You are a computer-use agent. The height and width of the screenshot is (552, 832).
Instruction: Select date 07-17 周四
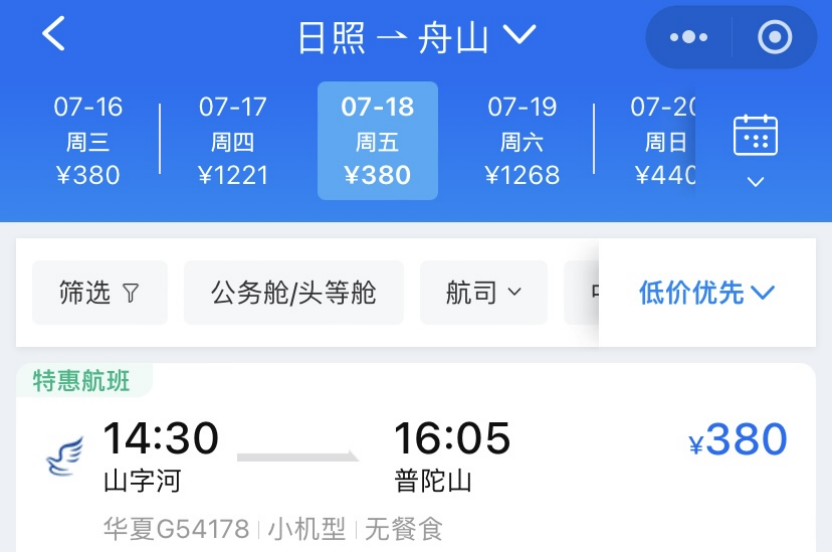(x=233, y=141)
